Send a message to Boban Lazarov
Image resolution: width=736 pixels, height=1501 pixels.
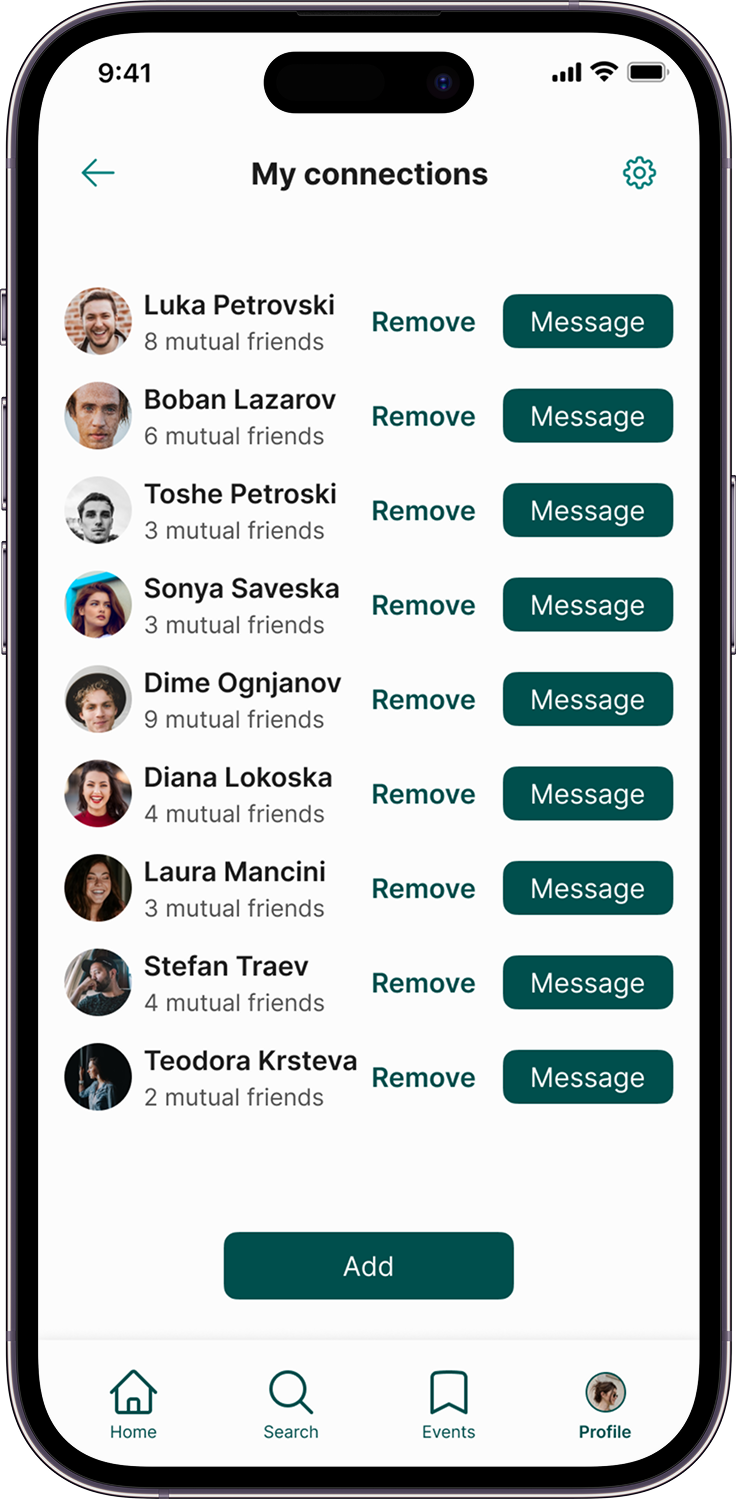tap(587, 416)
